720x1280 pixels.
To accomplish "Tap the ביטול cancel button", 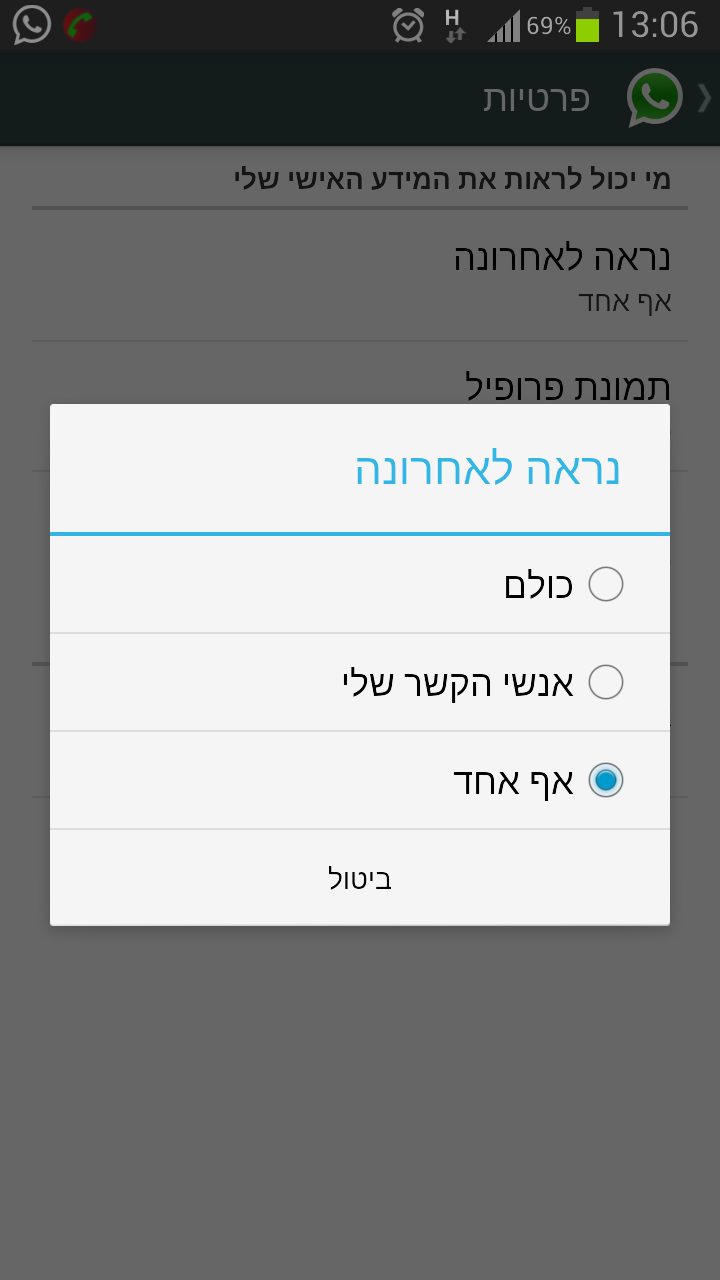I will coord(359,878).
